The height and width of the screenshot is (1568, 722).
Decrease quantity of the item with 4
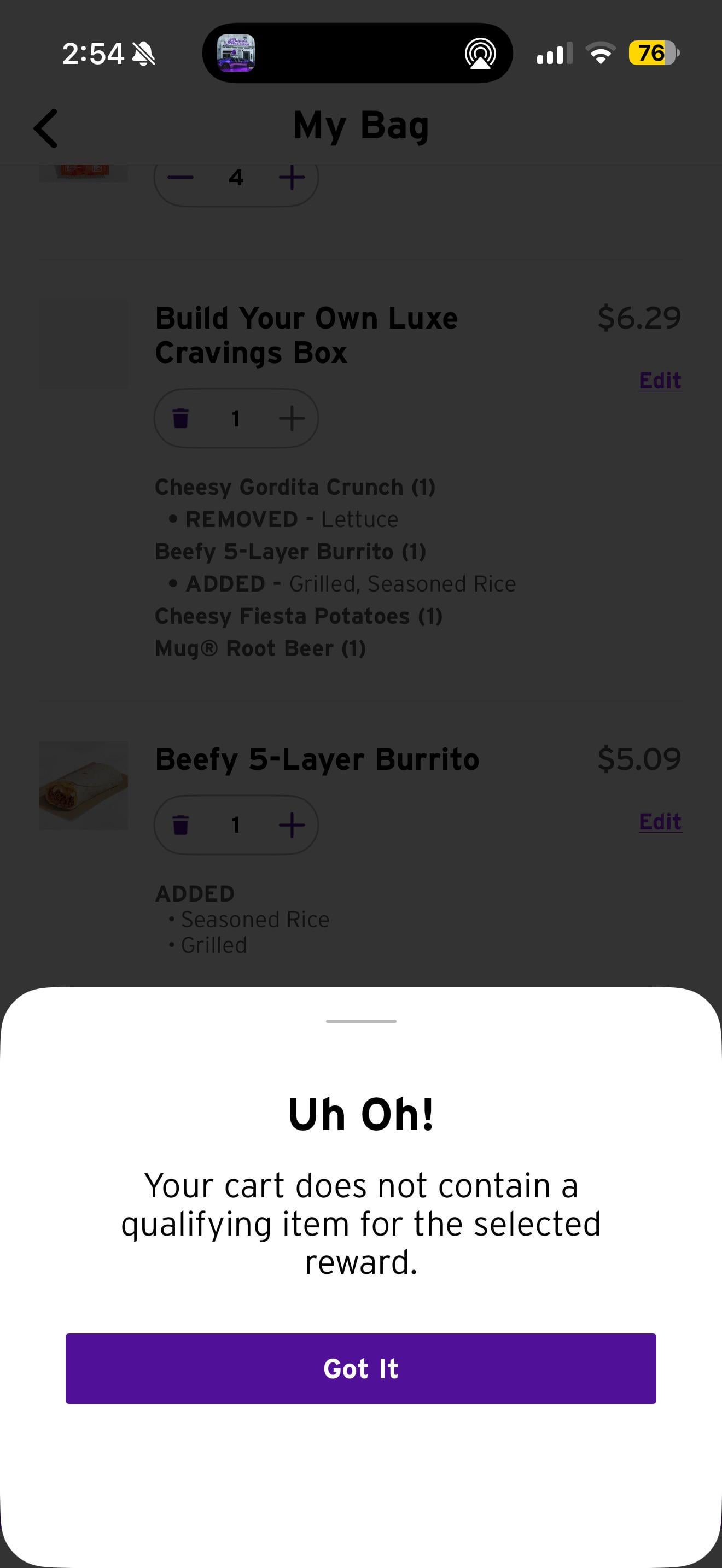[181, 178]
